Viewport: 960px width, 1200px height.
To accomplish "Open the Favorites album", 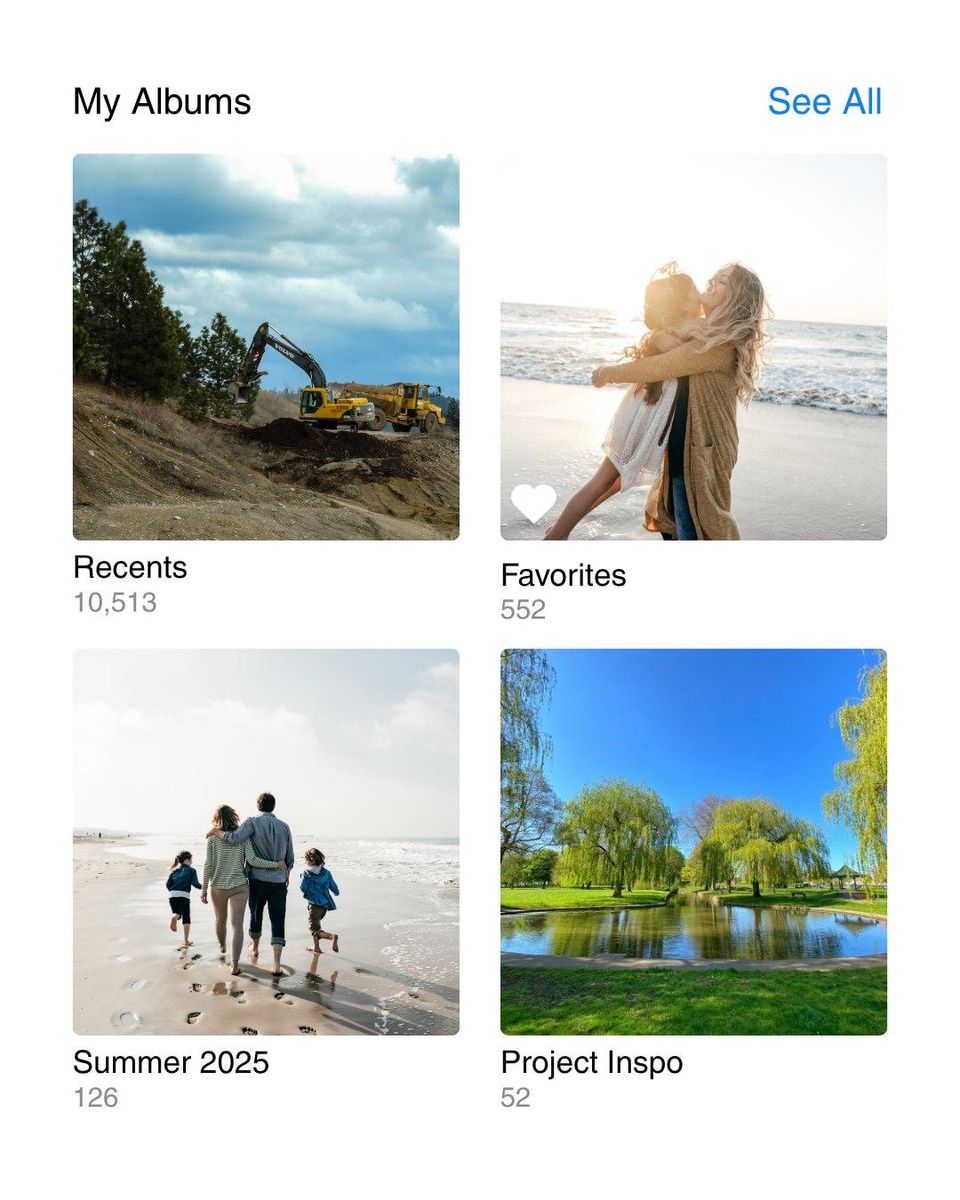I will click(693, 347).
